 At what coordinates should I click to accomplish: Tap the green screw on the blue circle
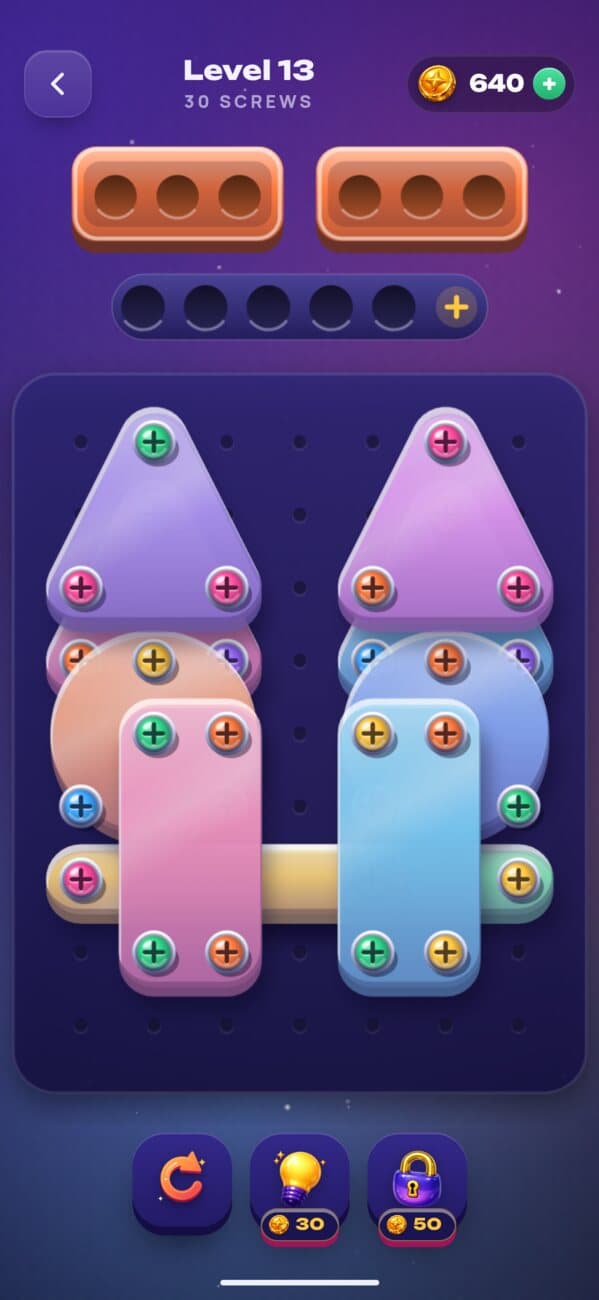518,805
